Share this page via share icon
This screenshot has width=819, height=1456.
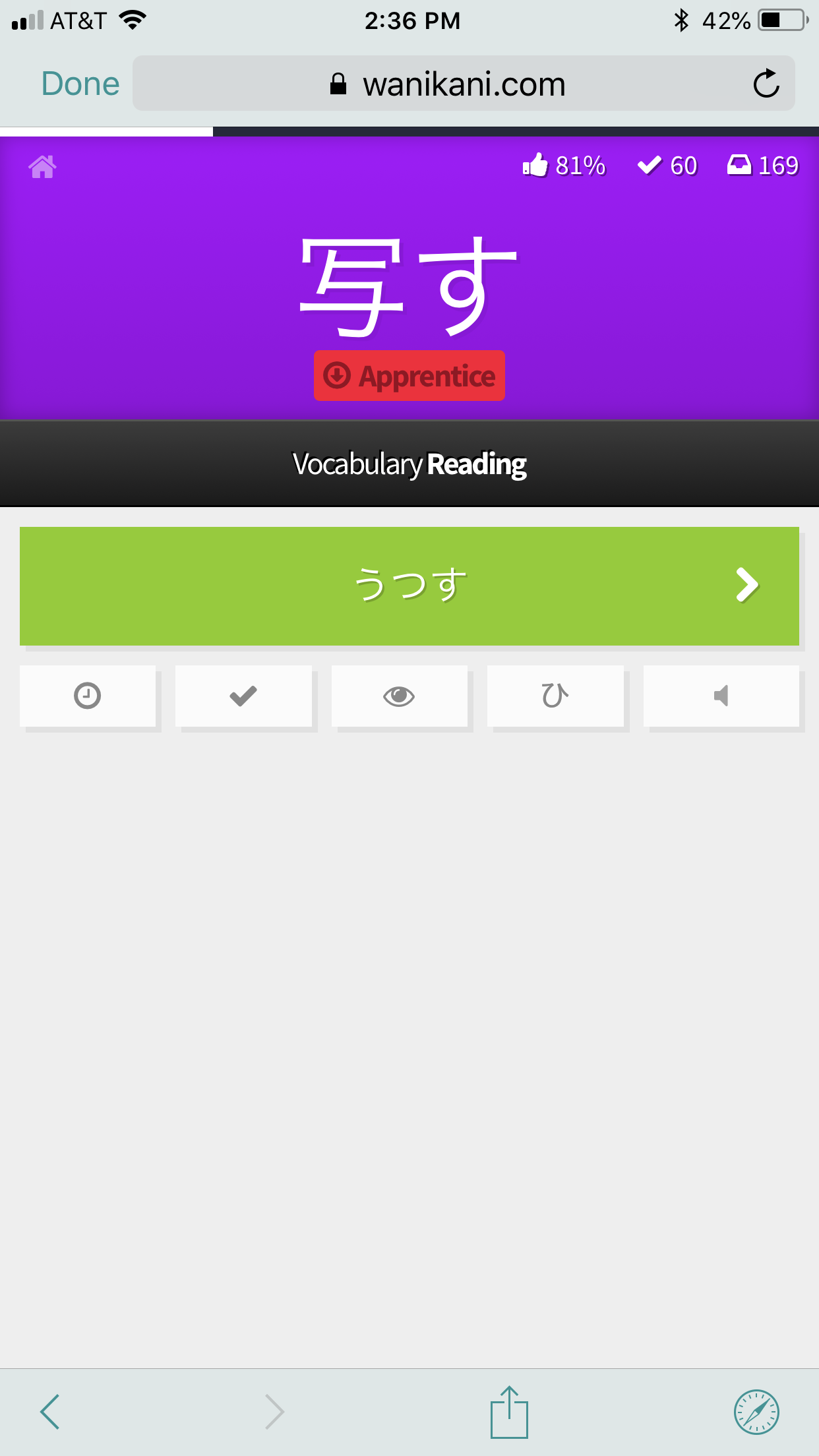click(509, 1412)
